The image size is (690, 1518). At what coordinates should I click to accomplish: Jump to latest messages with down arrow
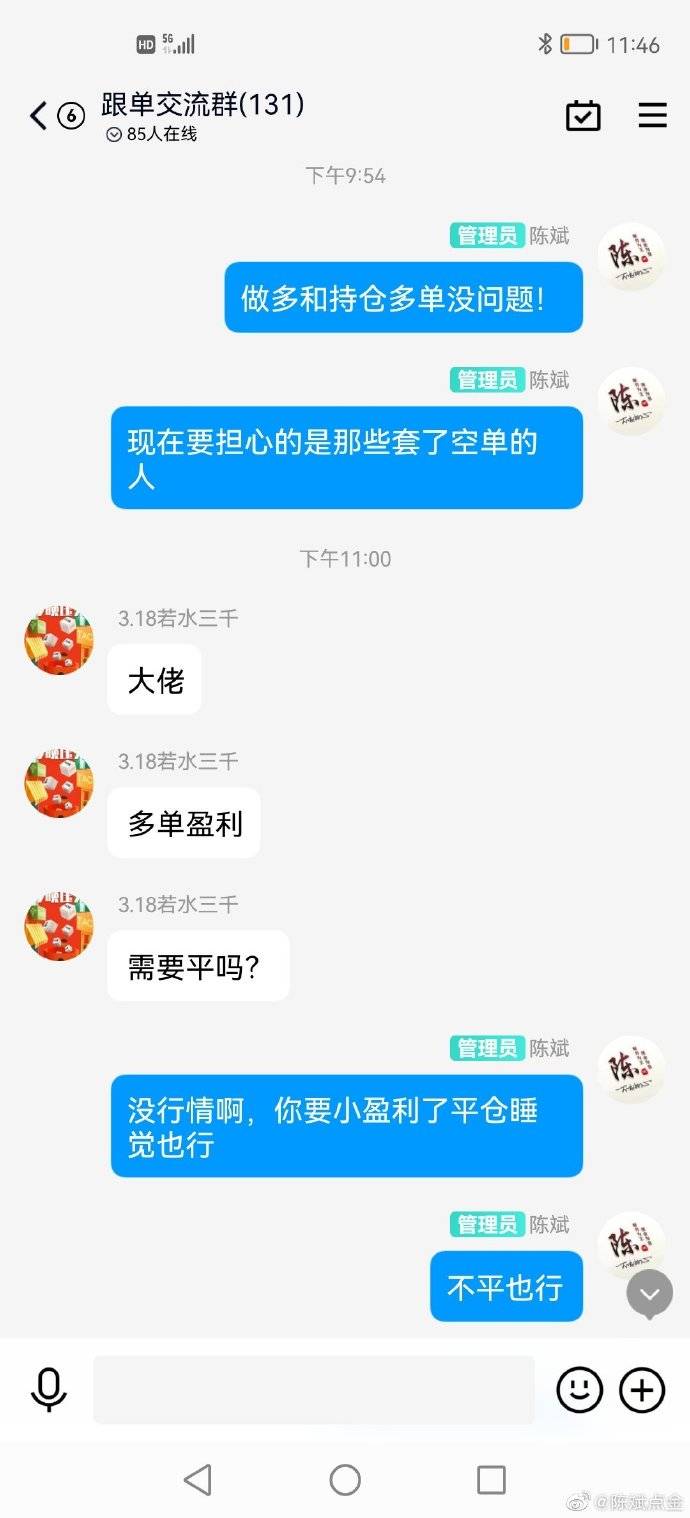650,1294
